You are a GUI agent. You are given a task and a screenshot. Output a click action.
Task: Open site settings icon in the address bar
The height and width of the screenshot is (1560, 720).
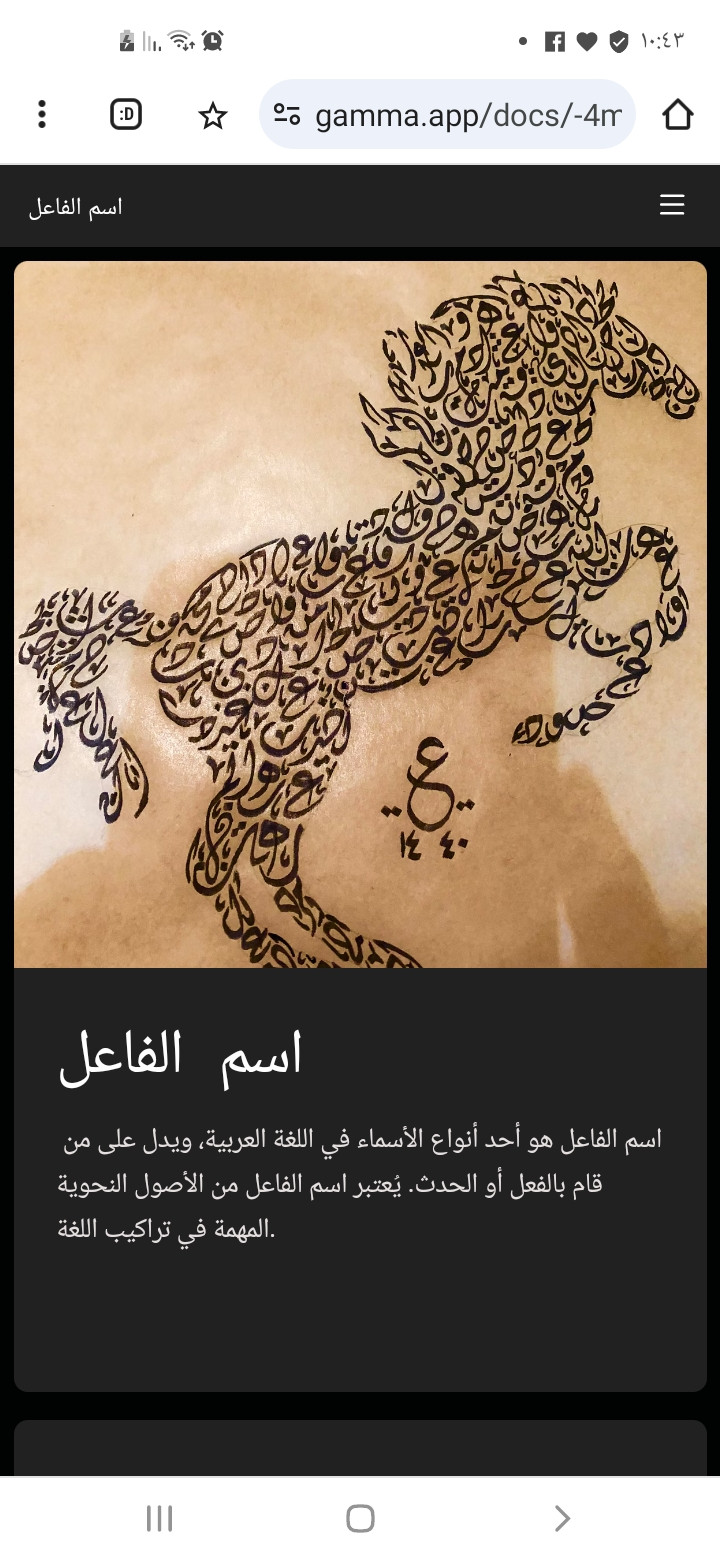pos(287,116)
